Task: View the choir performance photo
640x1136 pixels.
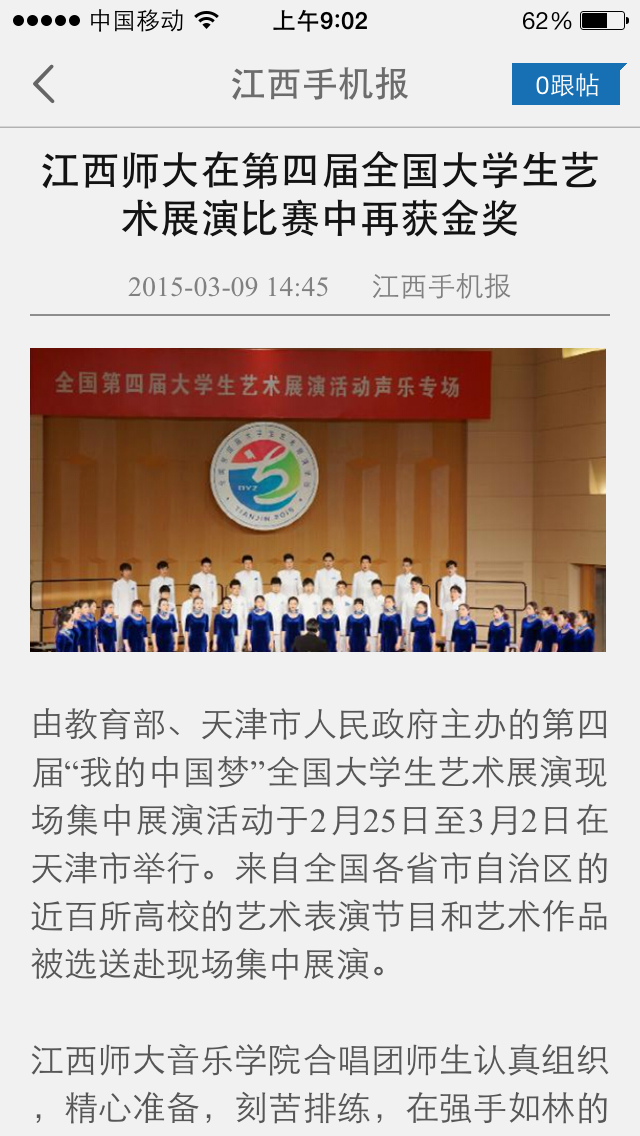Action: (x=318, y=500)
